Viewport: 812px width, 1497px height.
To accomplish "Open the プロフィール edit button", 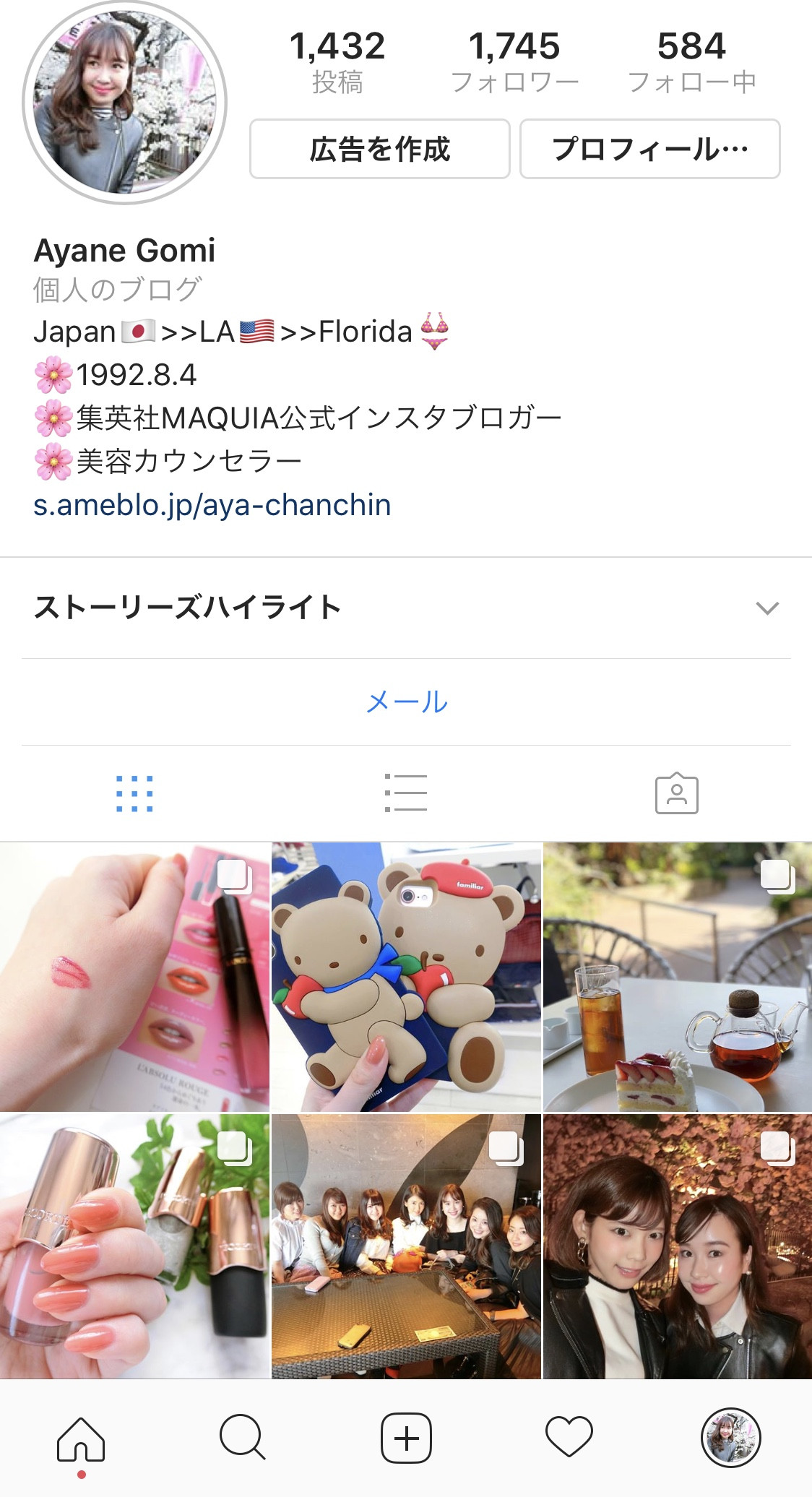I will point(649,150).
